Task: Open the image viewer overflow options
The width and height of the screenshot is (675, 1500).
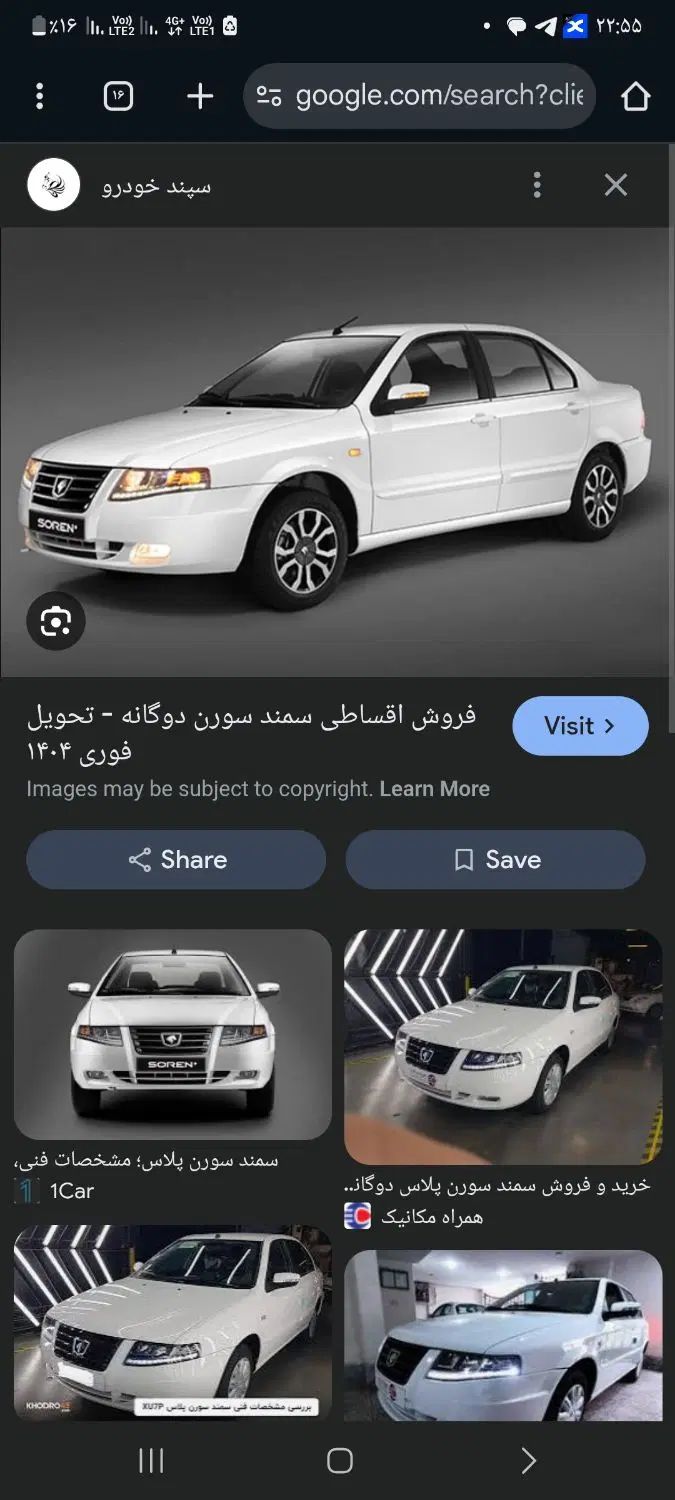Action: pyautogui.click(x=537, y=185)
